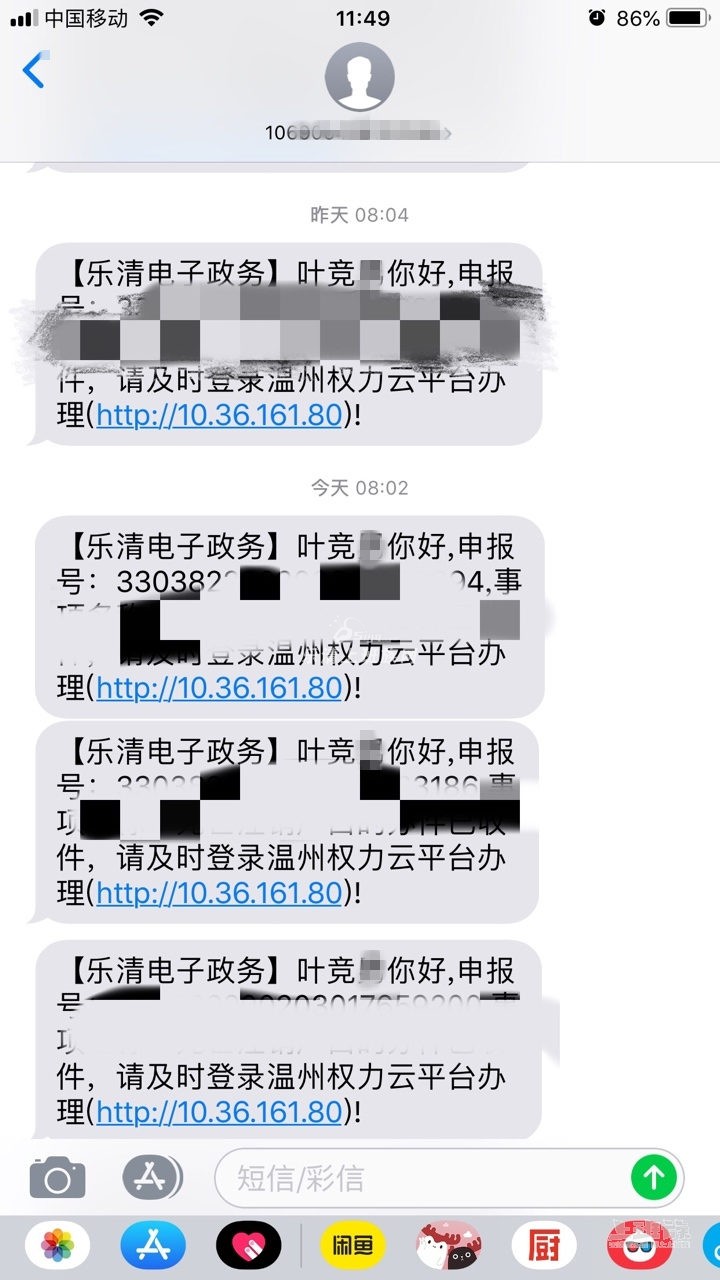This screenshot has height=1280, width=720.
Task: Open Photos in the app strip
Action: coord(57,1246)
